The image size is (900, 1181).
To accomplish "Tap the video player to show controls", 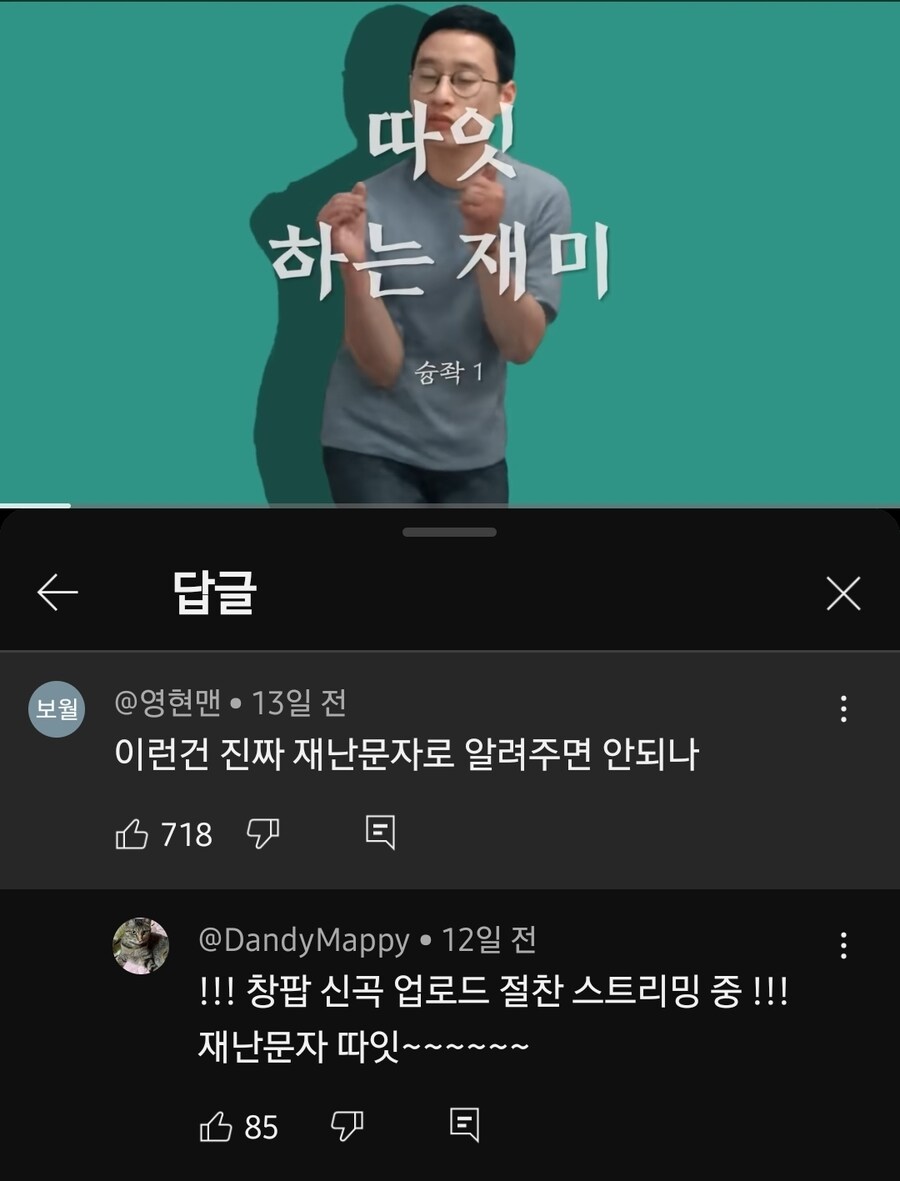I will point(450,250).
